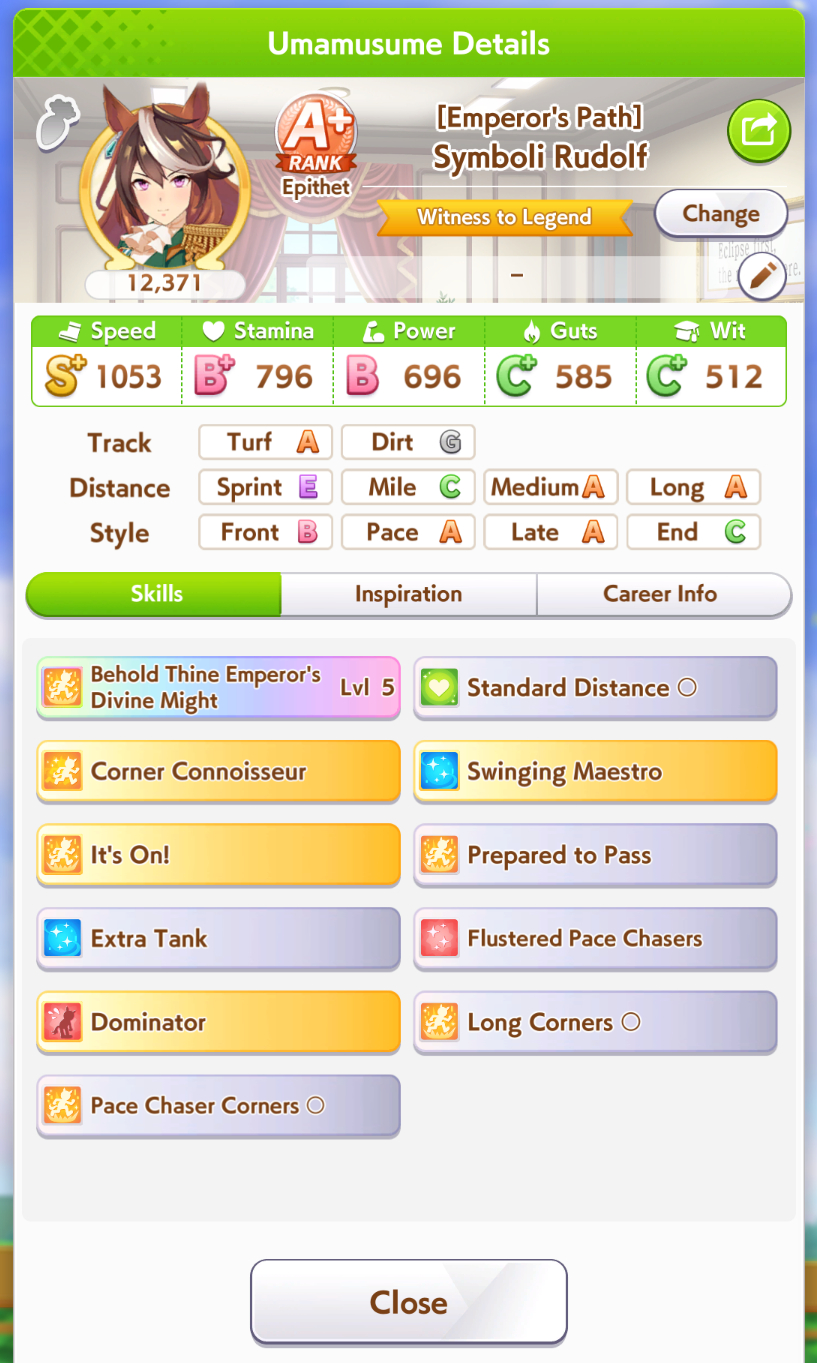Open the It's On! skill
Screen dimensions: 817x1363
pyautogui.click(x=218, y=855)
